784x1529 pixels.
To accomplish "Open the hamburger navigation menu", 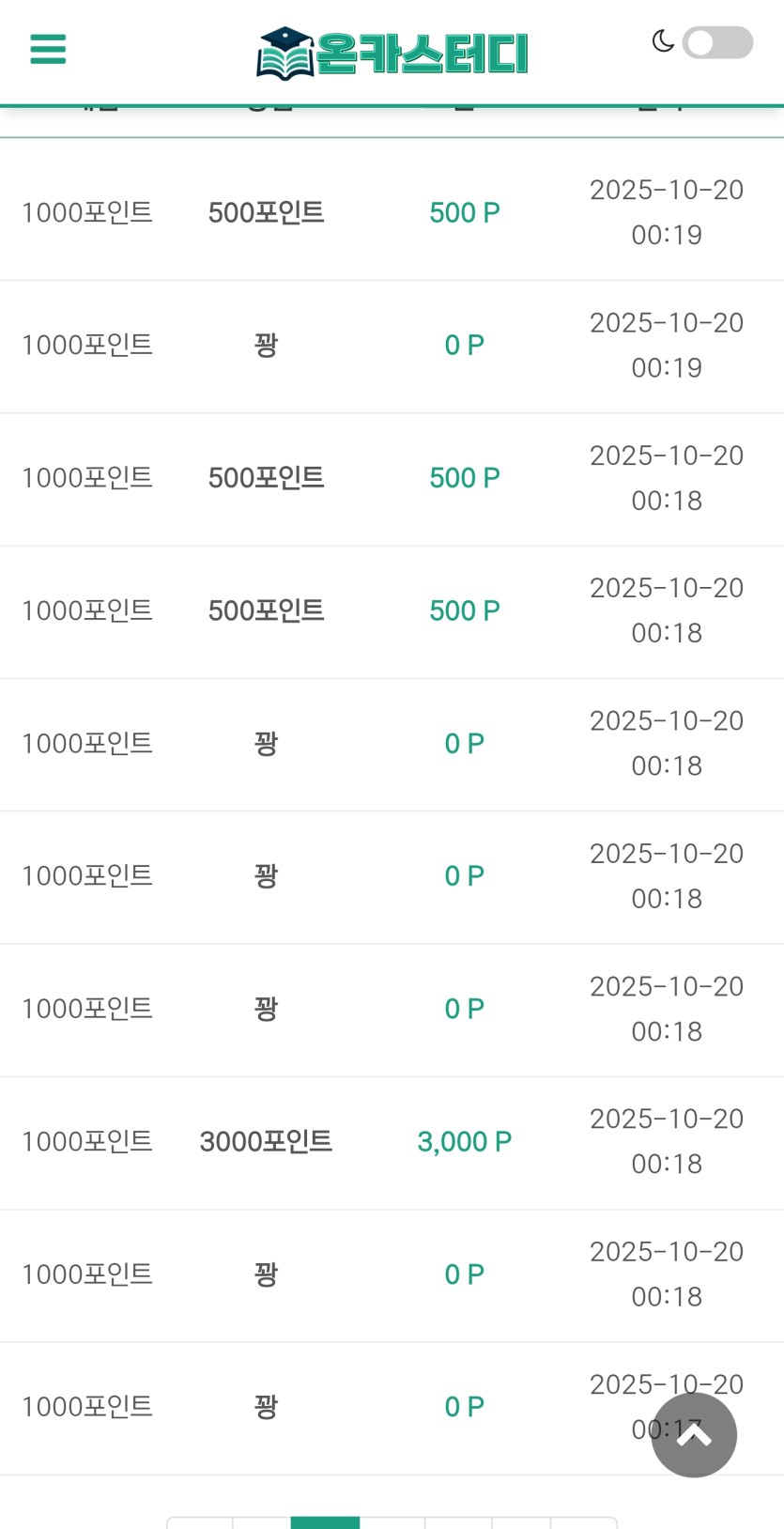I will tap(48, 49).
